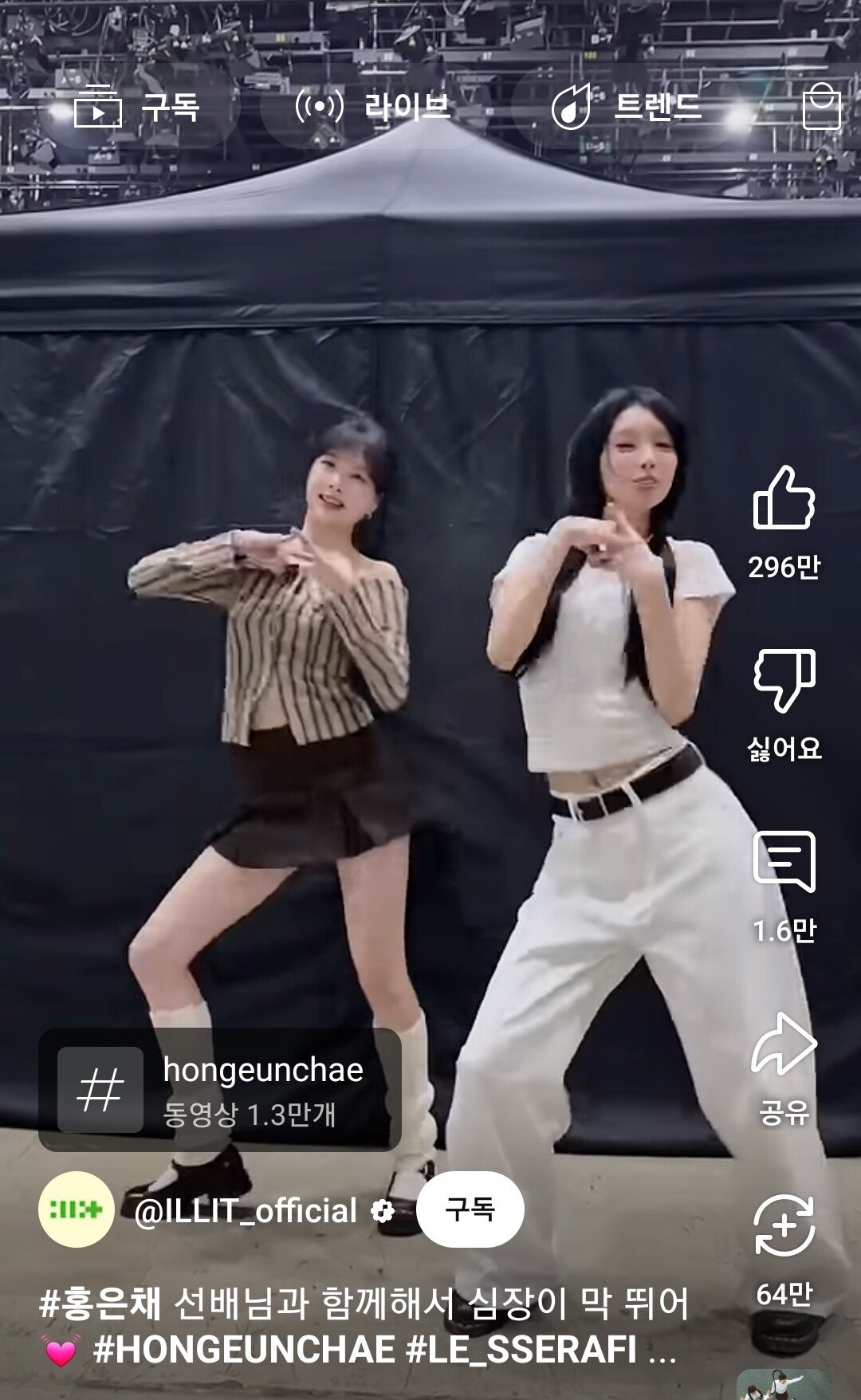861x1400 pixels.
Task: Open the comments with 1.6만 replies
Action: click(784, 863)
